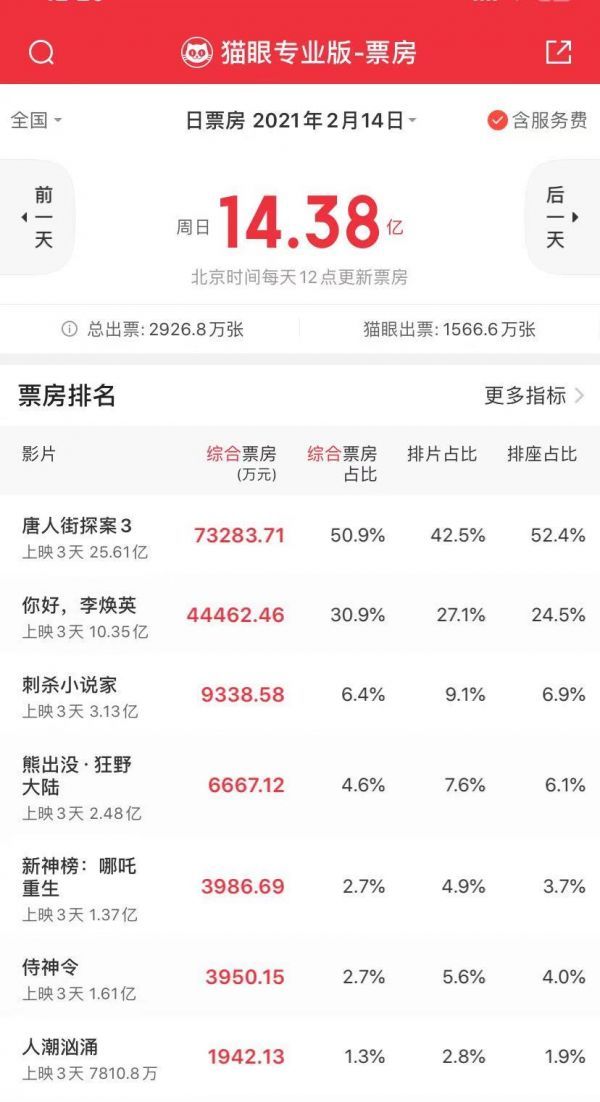
Task: Go to 后一天
Action: click(561, 218)
